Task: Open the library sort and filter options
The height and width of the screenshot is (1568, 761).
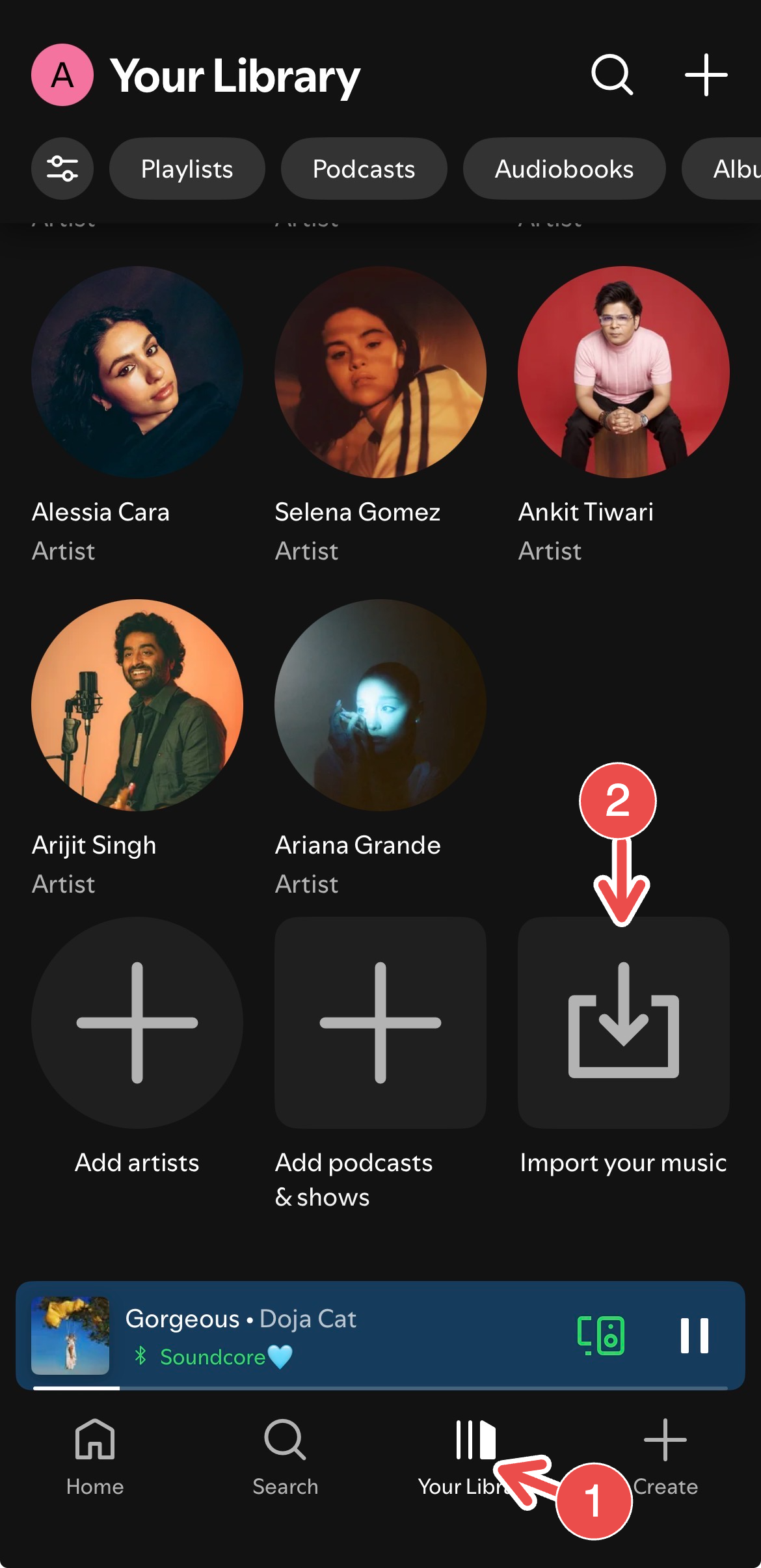Action: [x=62, y=169]
